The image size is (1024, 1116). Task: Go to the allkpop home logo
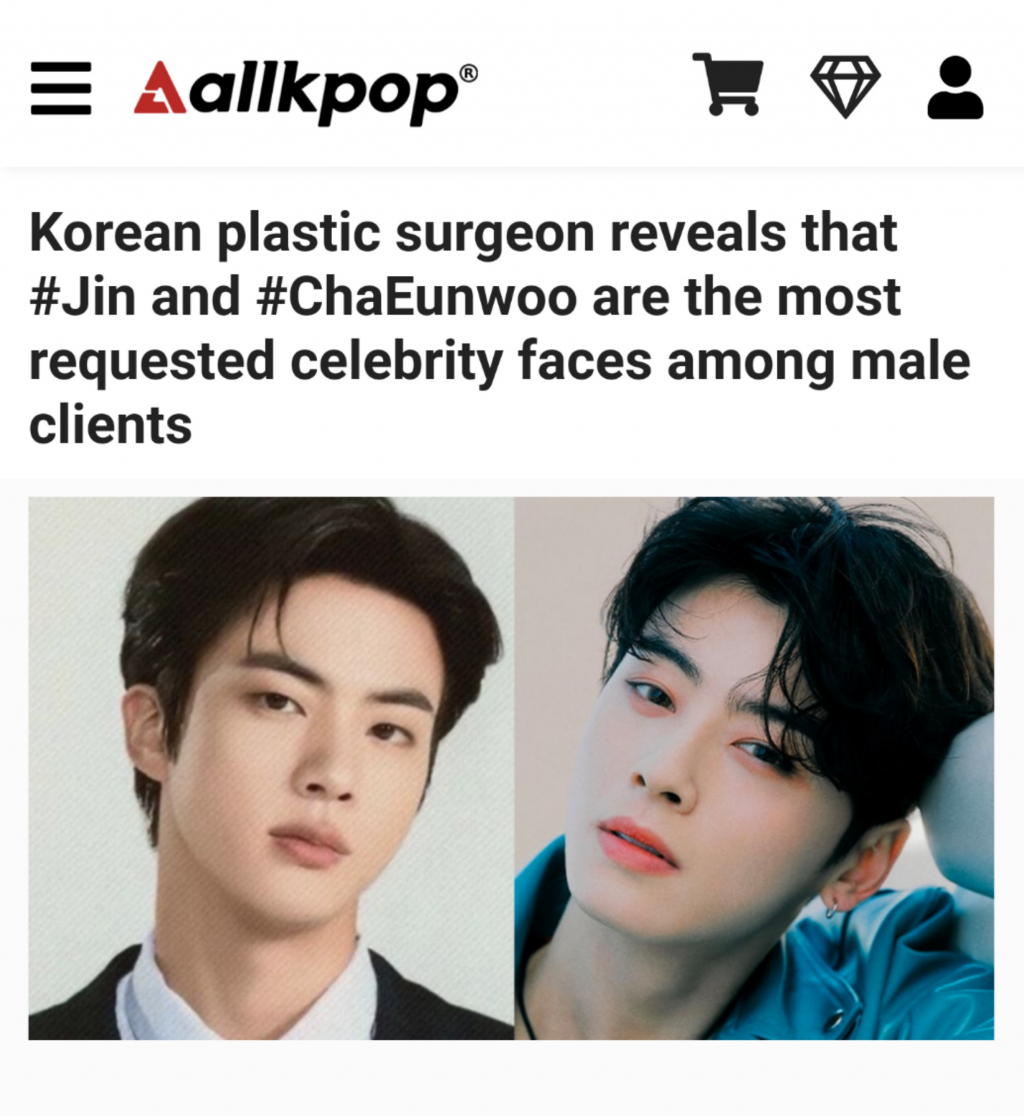(306, 88)
